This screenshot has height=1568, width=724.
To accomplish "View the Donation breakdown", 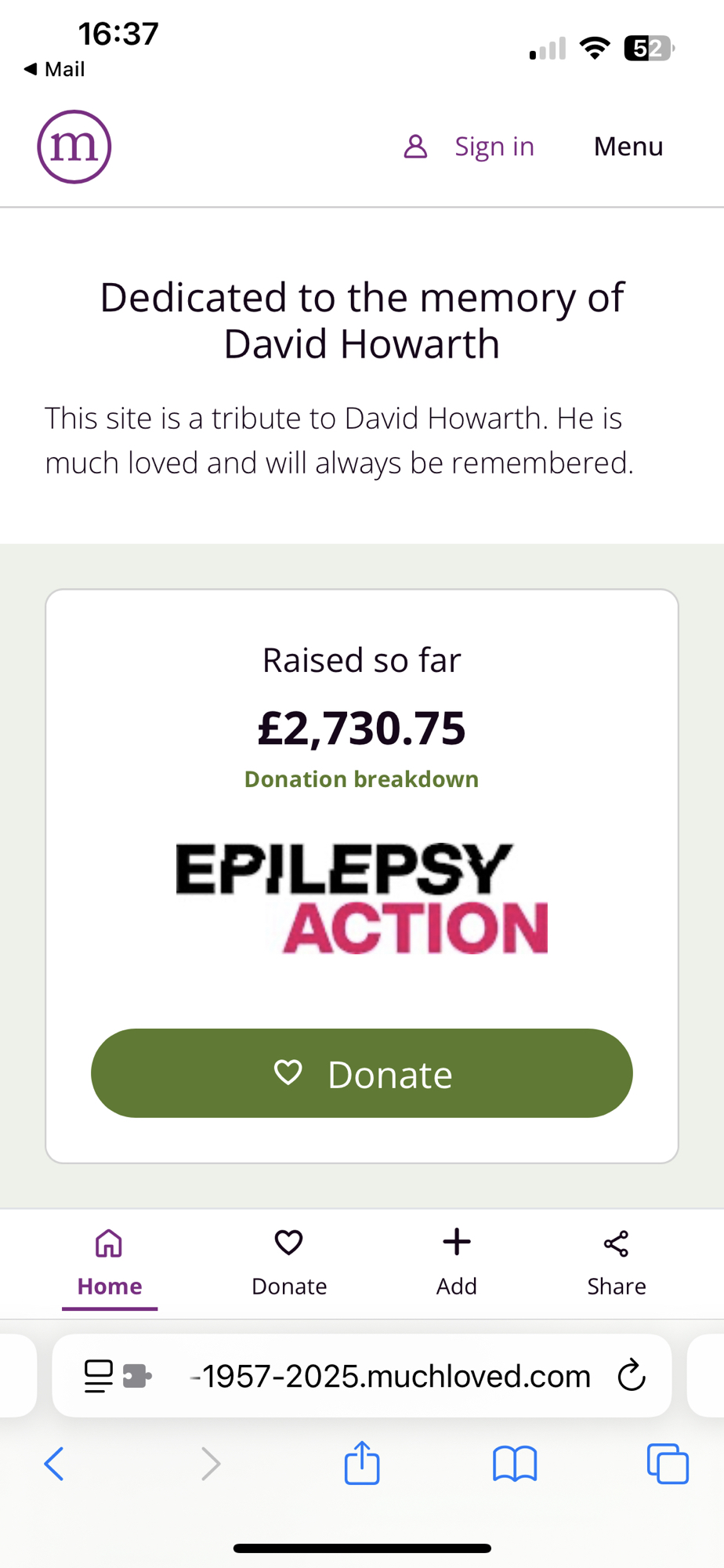I will click(361, 779).
